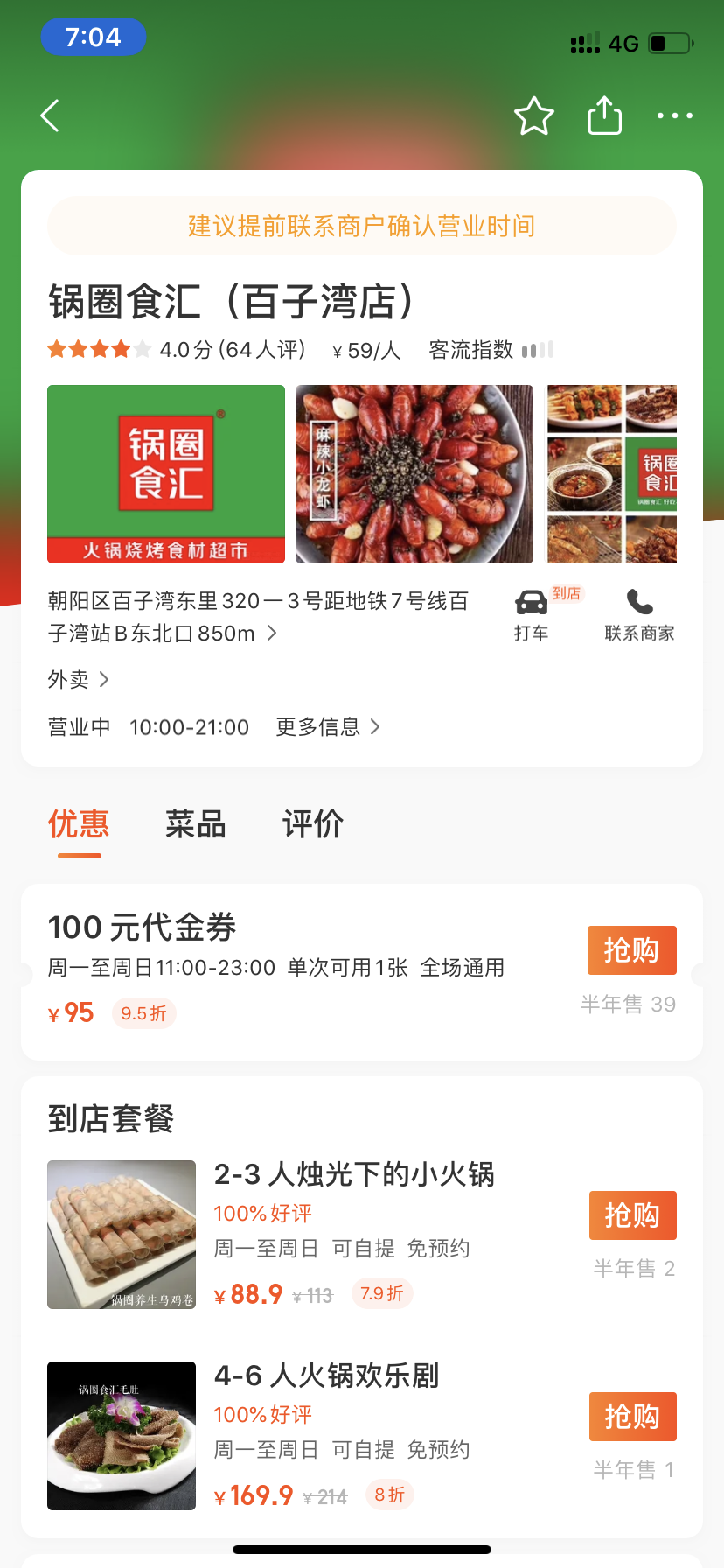Expand 更多信息 for store details

(328, 727)
